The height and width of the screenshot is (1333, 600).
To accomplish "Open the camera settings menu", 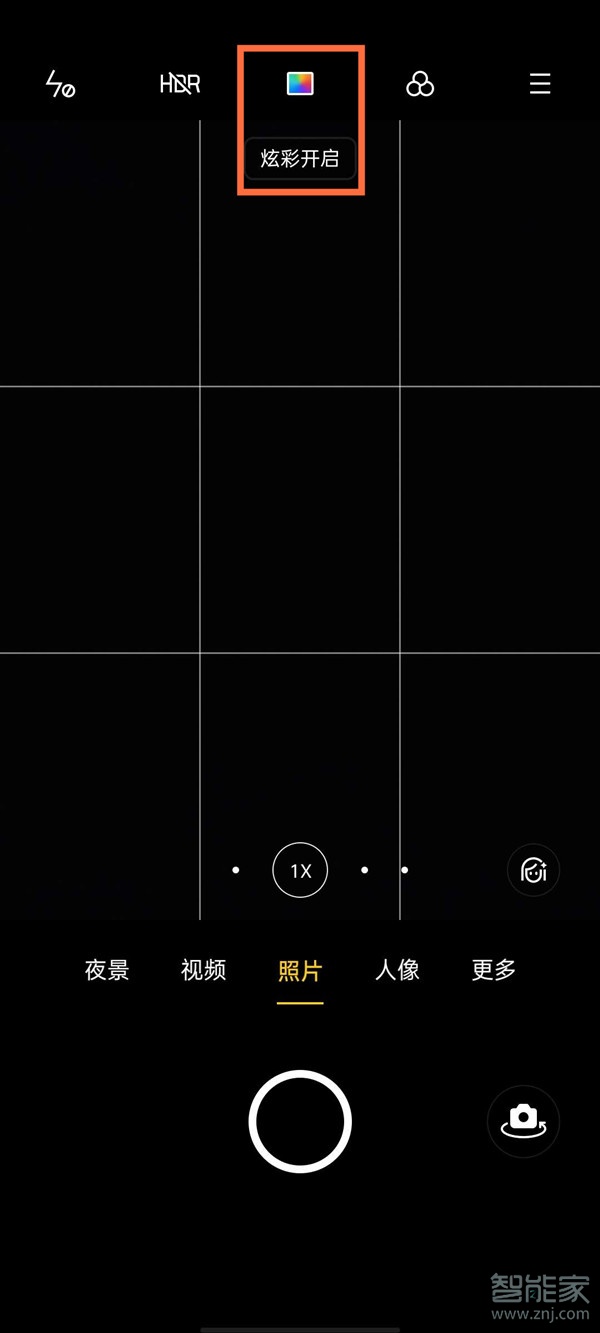I will [x=540, y=84].
